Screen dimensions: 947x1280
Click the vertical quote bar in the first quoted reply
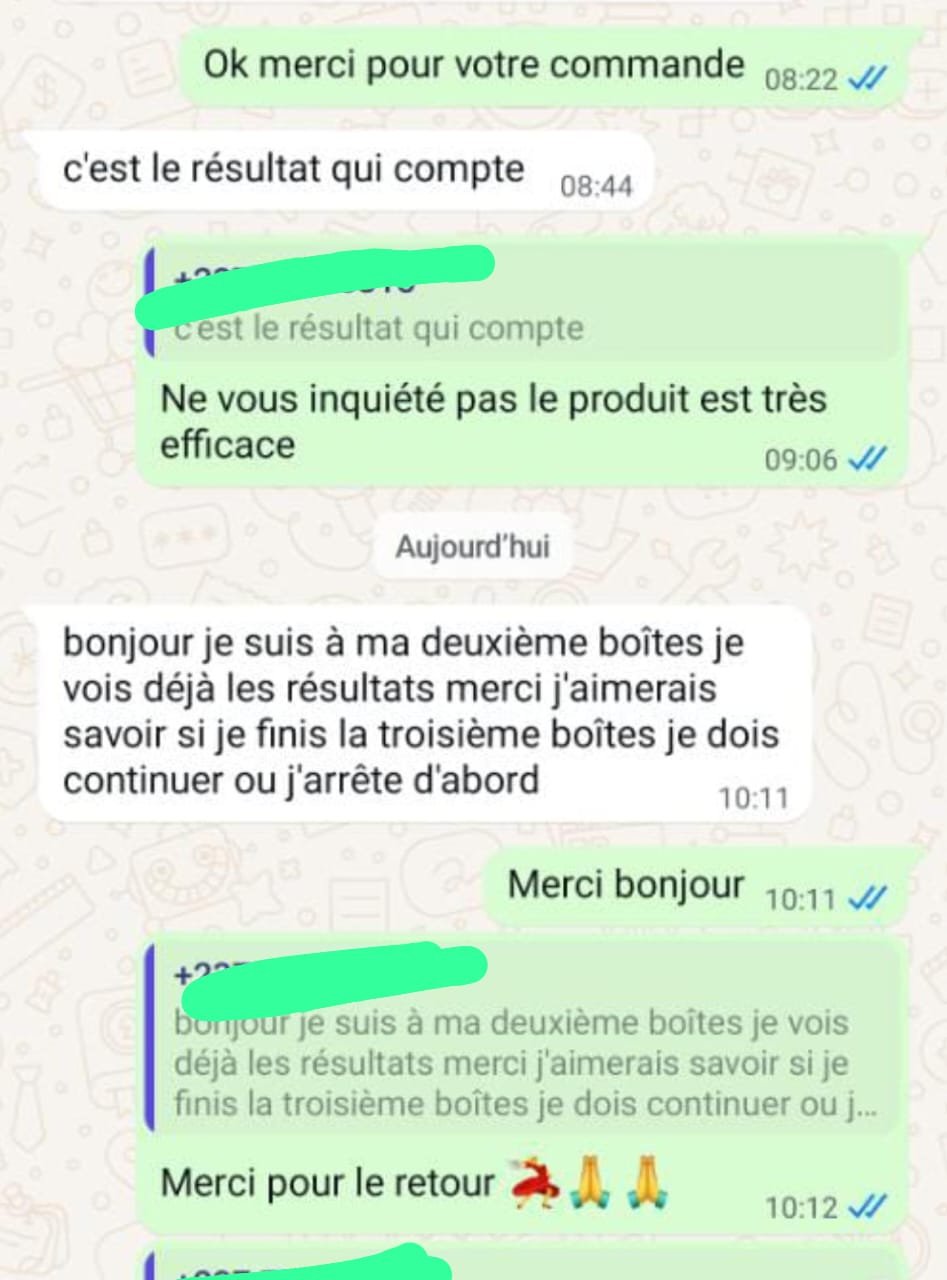point(152,303)
